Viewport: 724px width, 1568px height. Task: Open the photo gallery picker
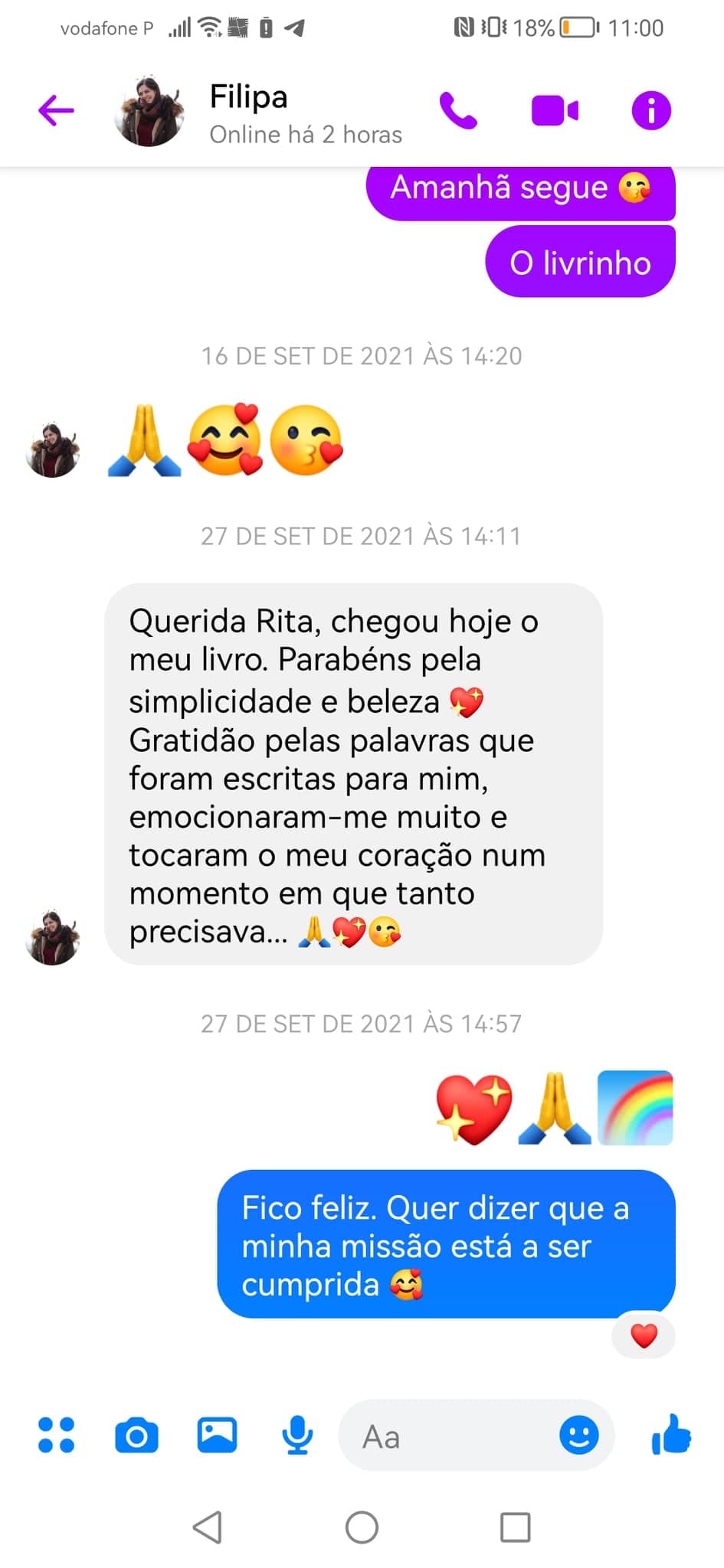pyautogui.click(x=218, y=1436)
